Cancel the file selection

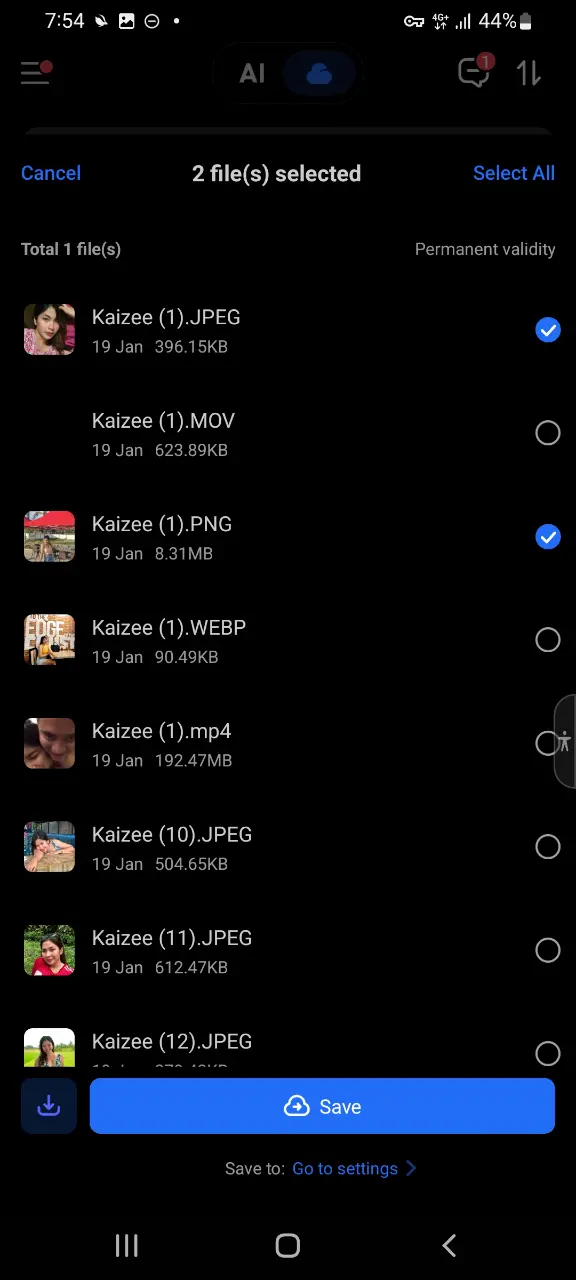pos(51,173)
